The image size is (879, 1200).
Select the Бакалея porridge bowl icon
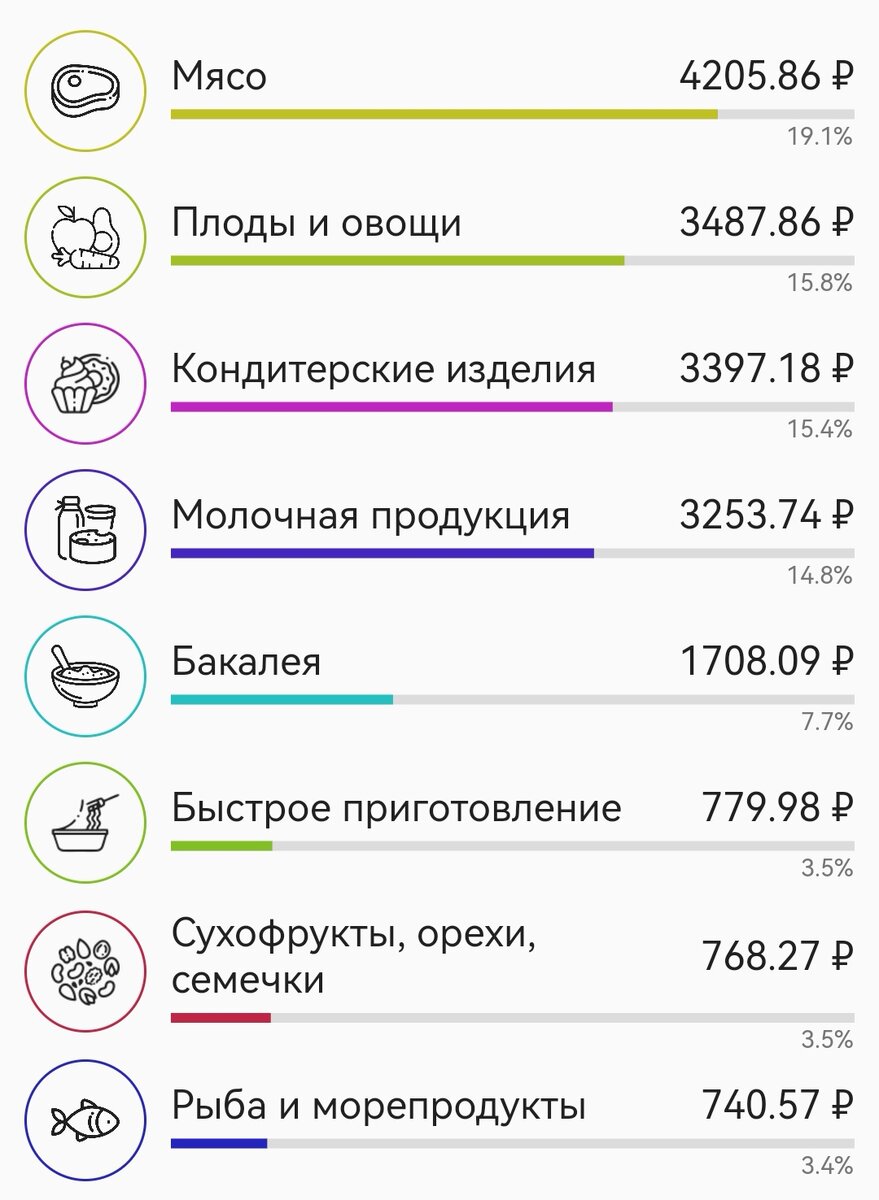[x=85, y=673]
